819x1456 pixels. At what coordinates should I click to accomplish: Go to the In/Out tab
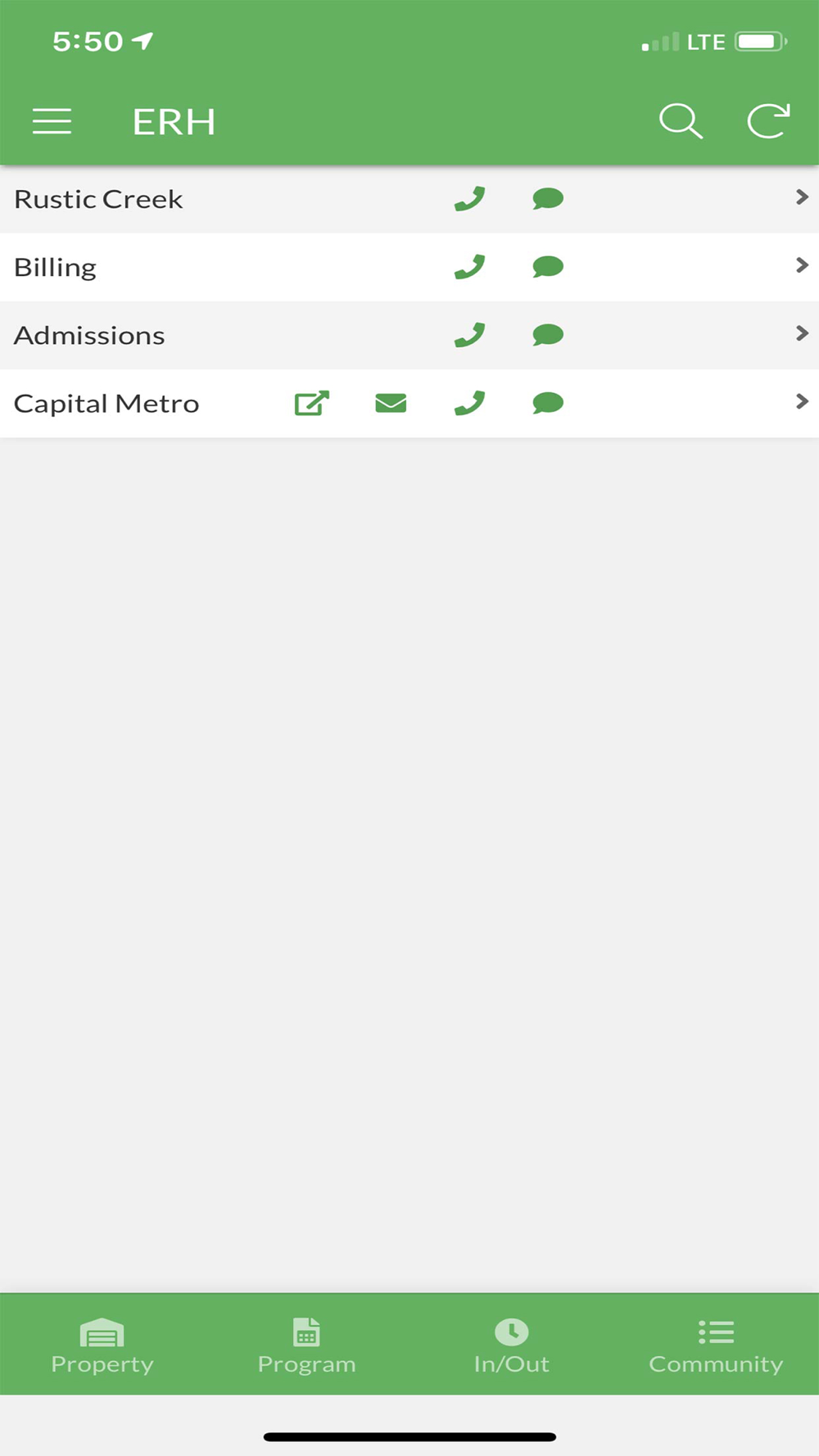click(x=512, y=1345)
